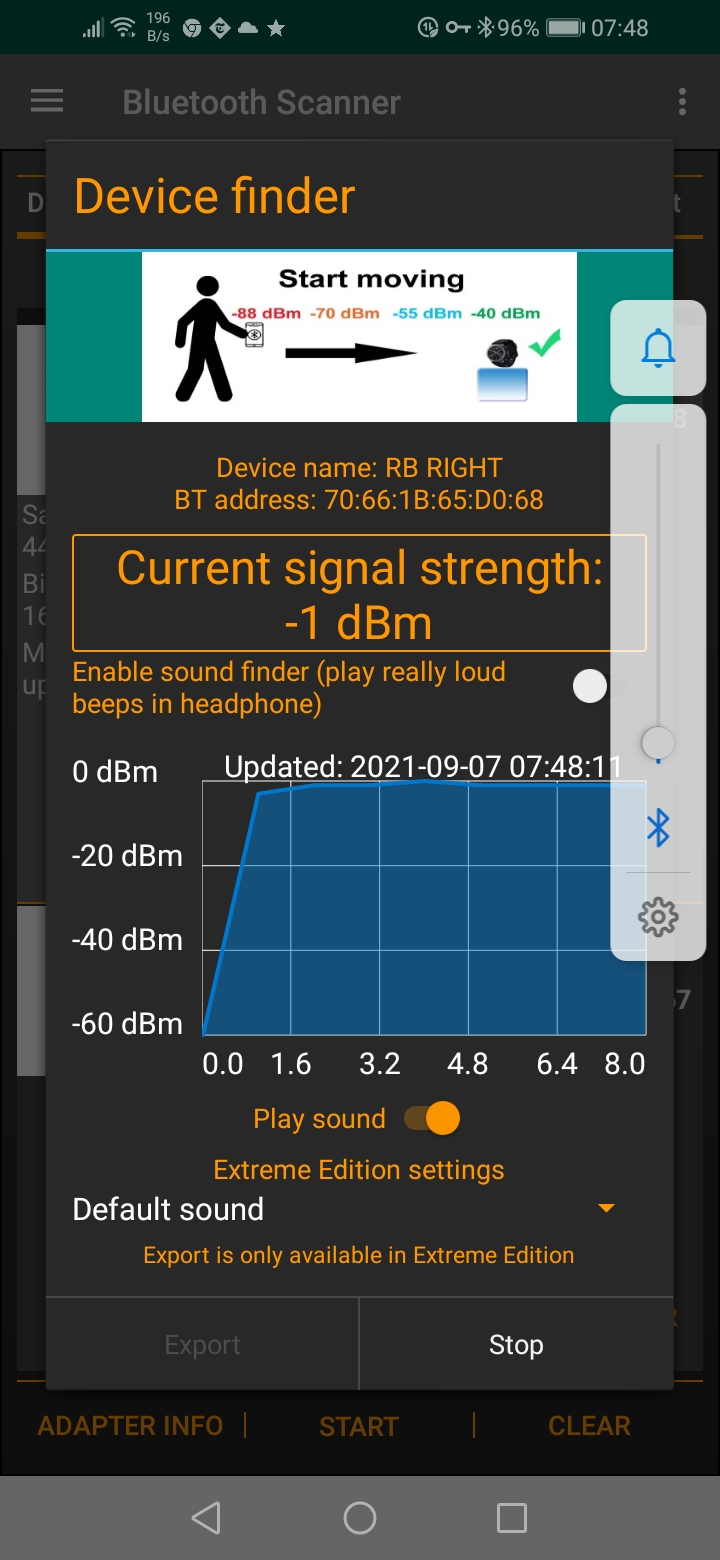Tap the bell ringer mode icon
The width and height of the screenshot is (720, 1560).
pos(658,349)
